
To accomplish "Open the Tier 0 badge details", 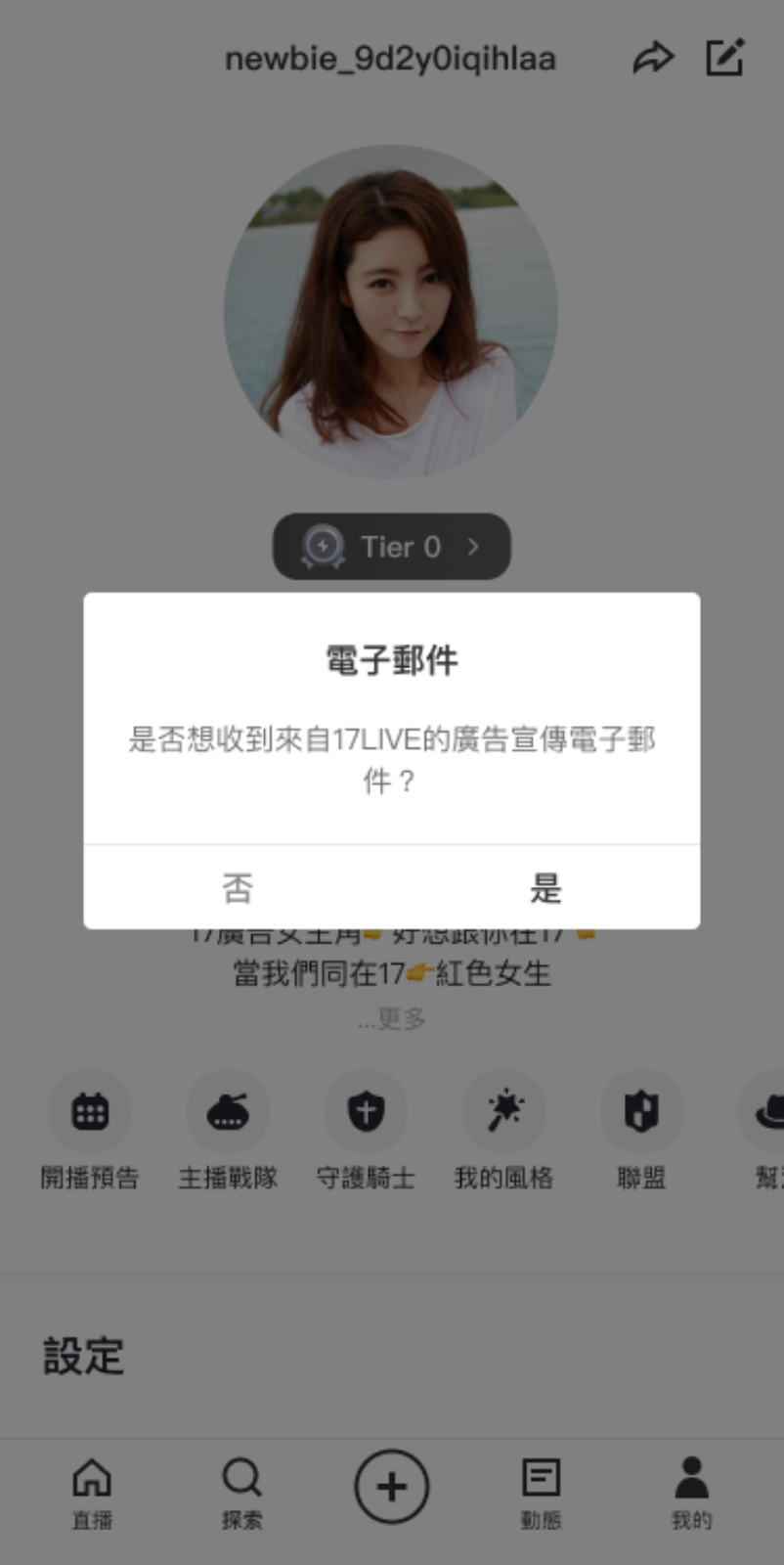I will [391, 547].
